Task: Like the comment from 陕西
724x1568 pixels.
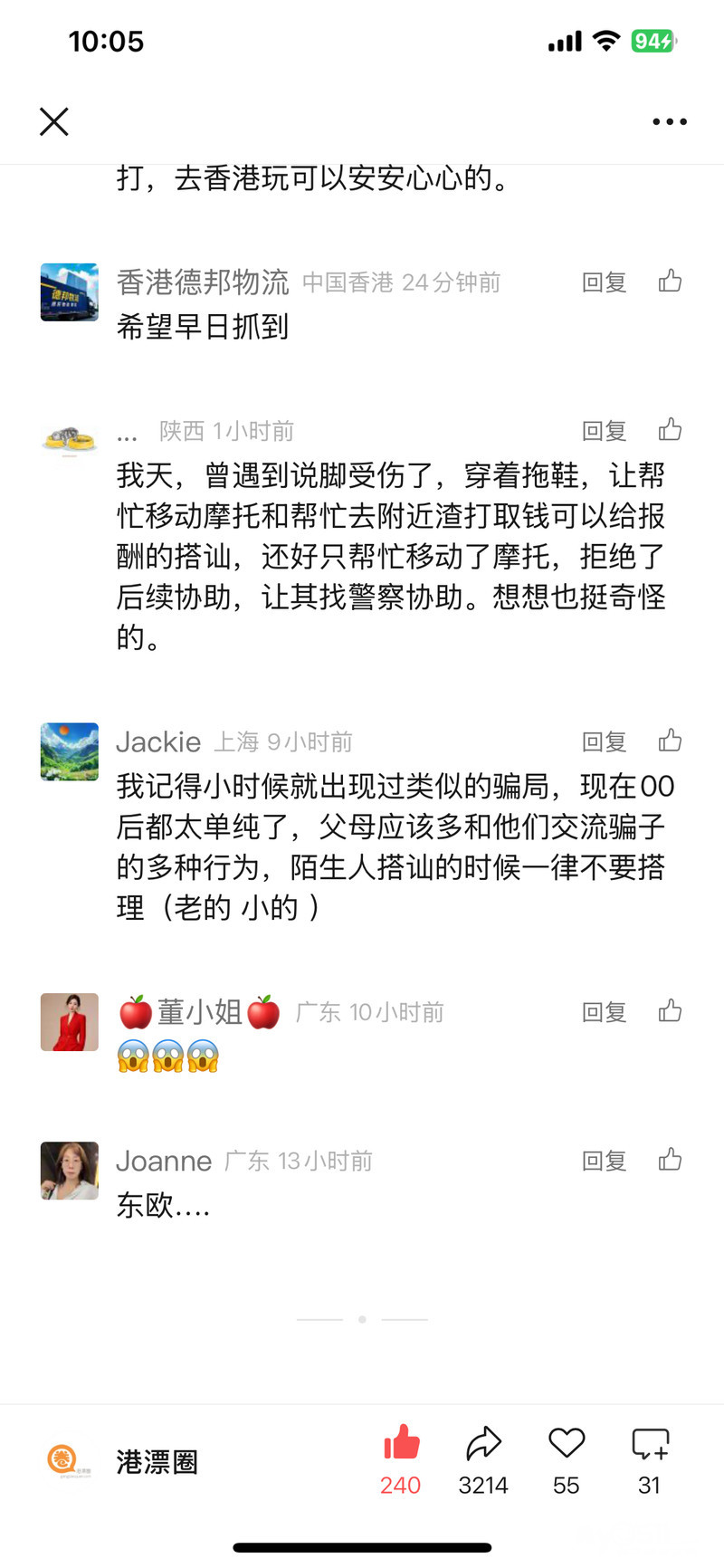Action: [x=670, y=430]
